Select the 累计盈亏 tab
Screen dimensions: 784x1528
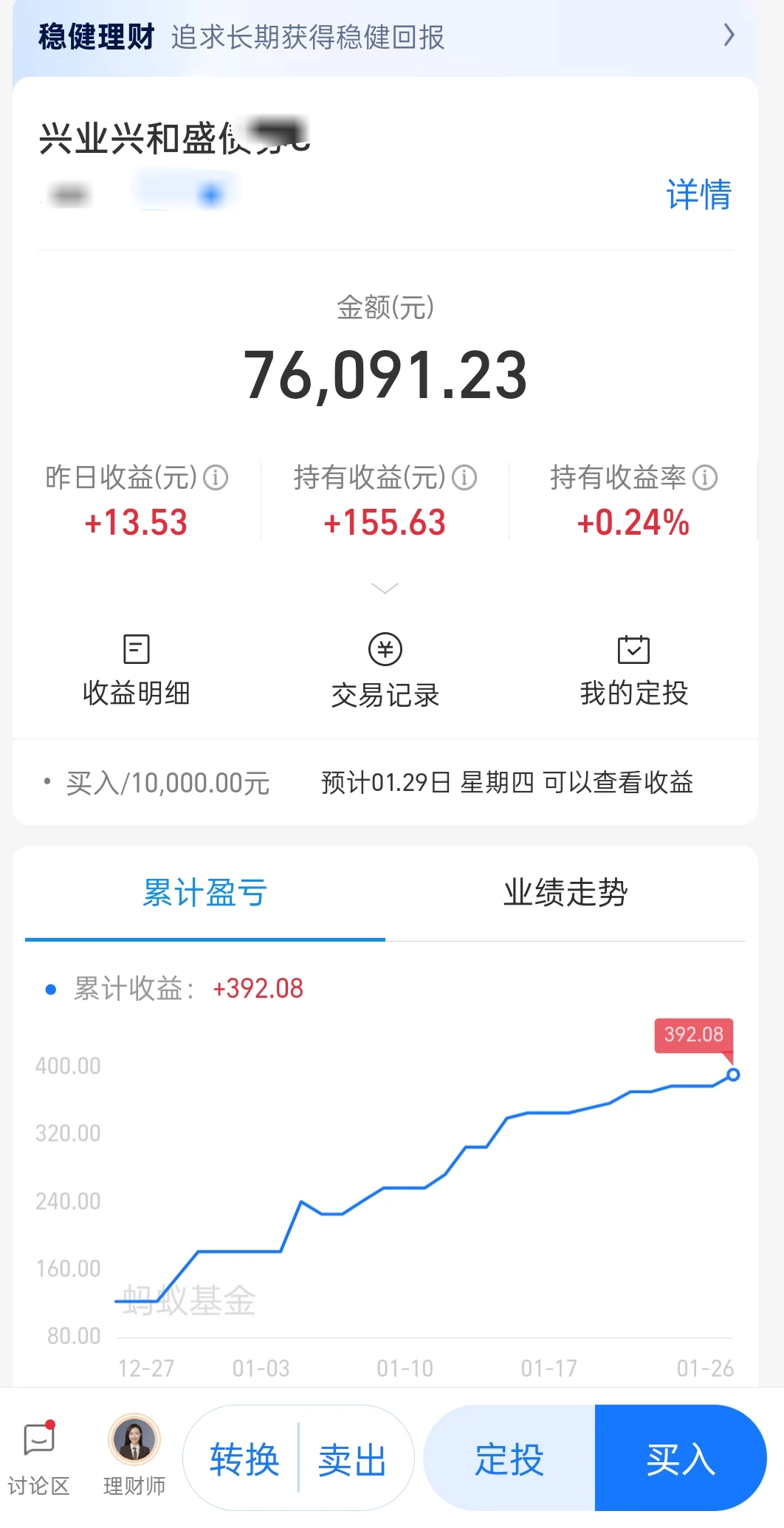[x=204, y=892]
